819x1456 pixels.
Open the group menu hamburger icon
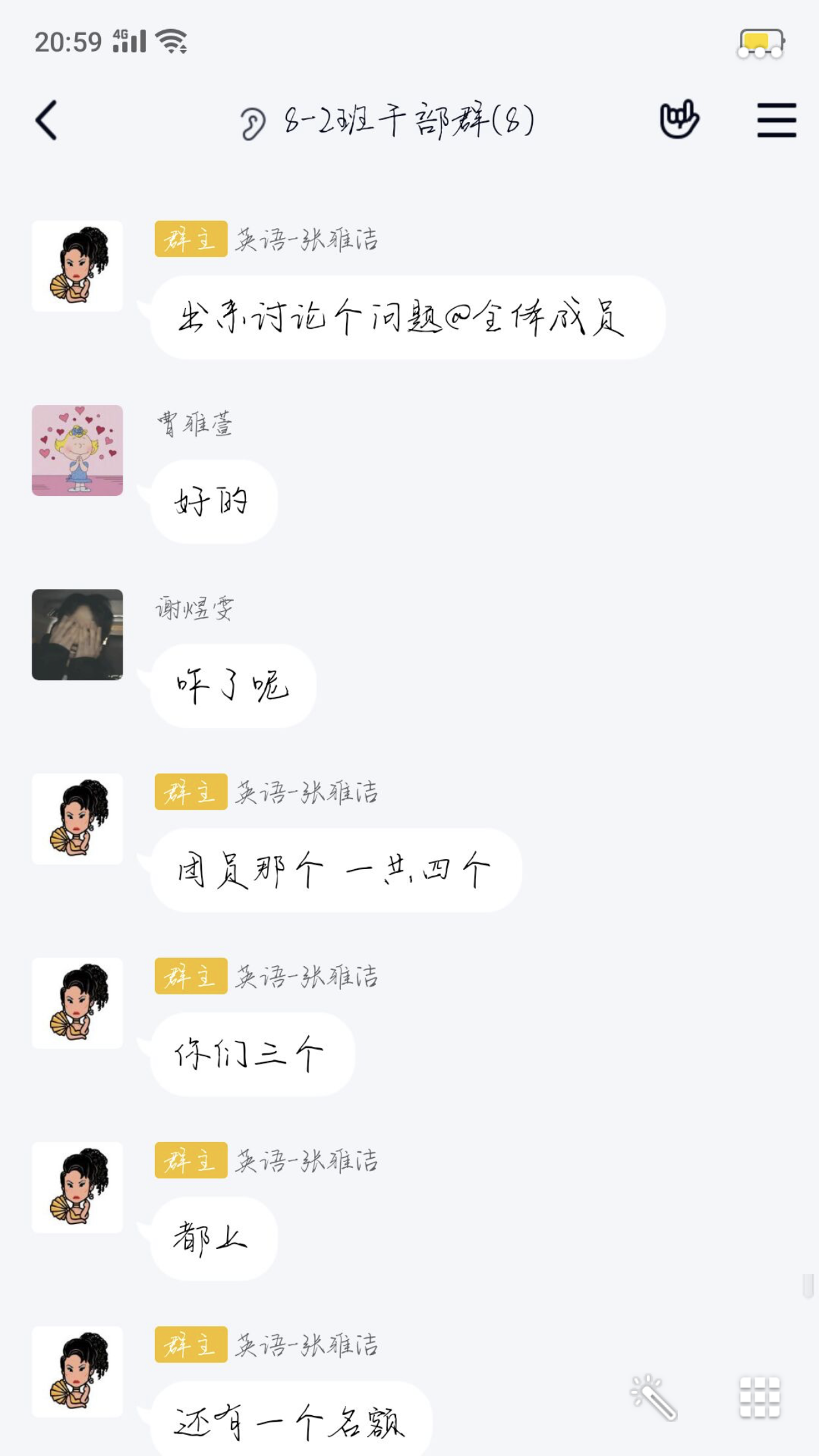(776, 120)
